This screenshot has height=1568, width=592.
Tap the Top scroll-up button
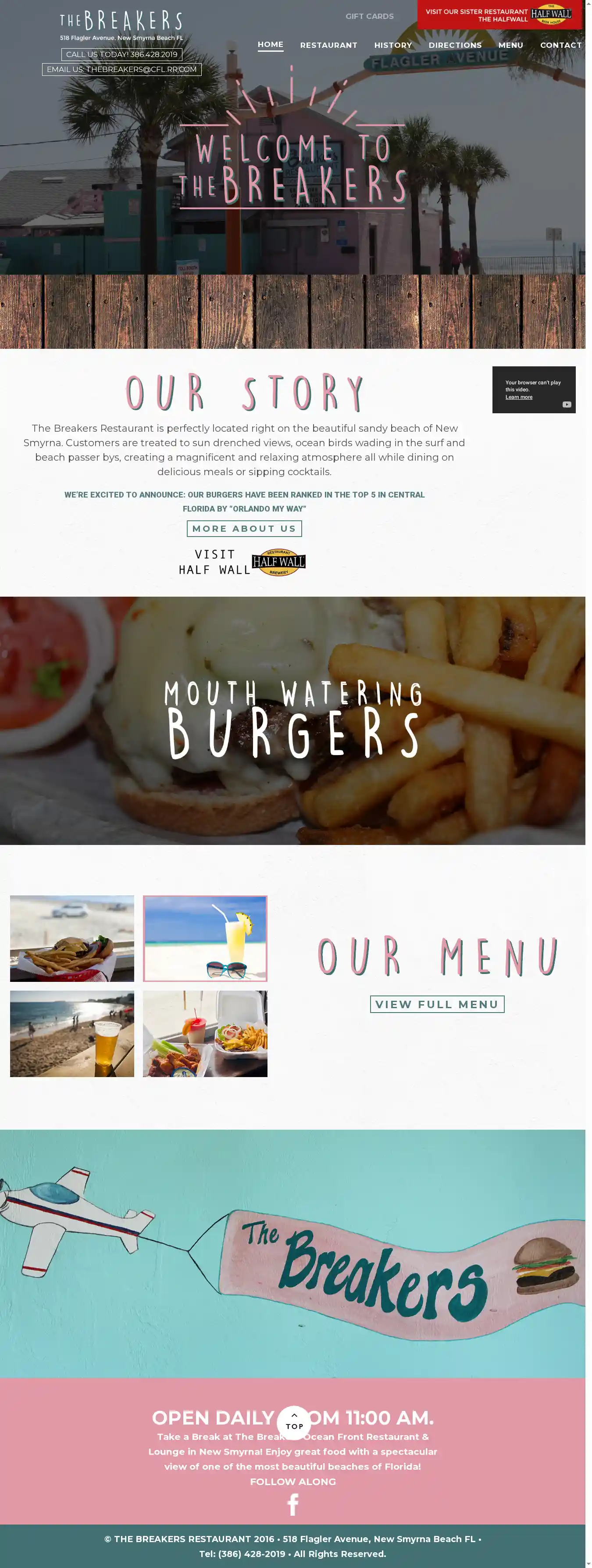(x=294, y=1422)
